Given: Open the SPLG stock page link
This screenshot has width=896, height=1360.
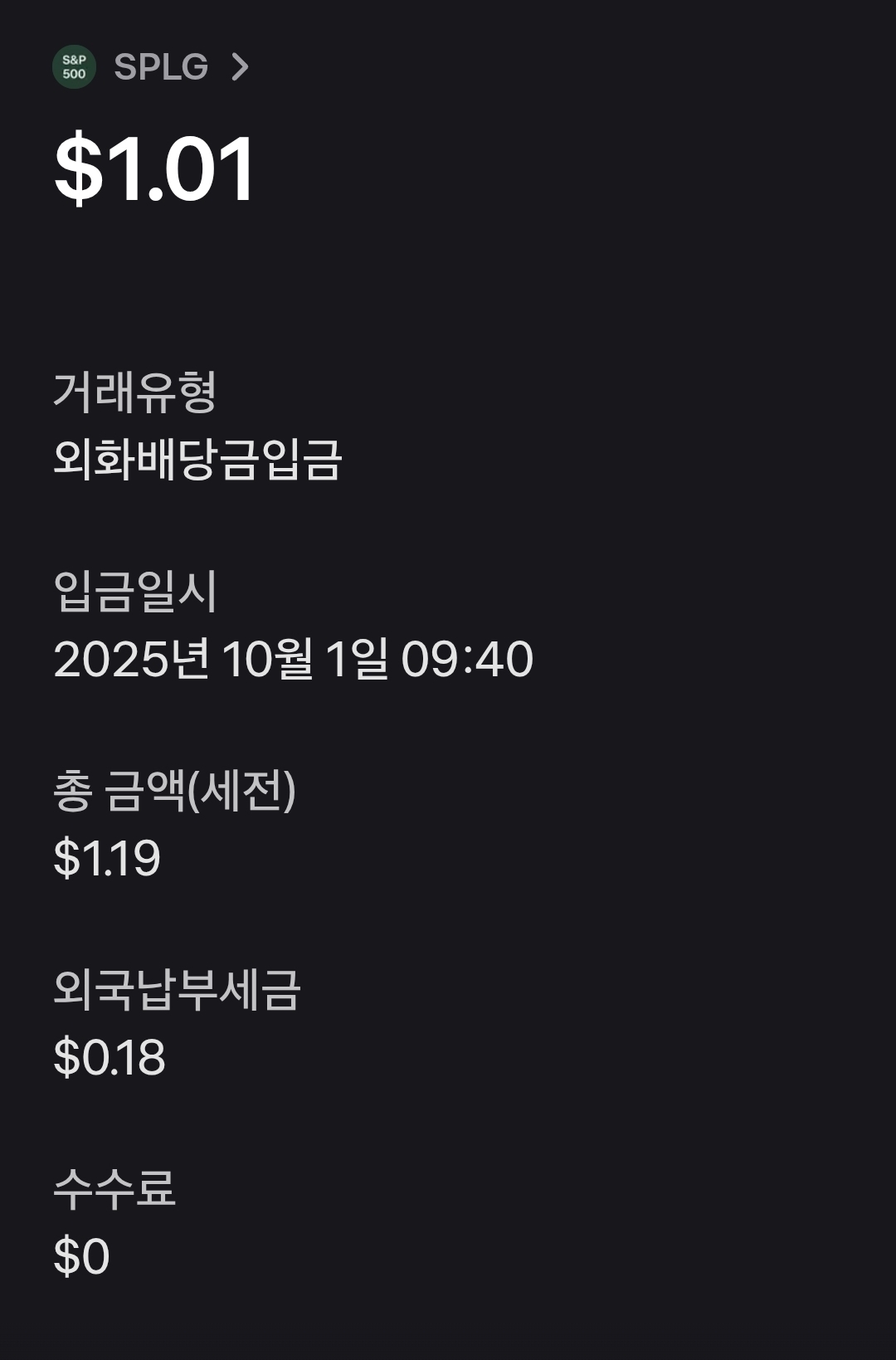Looking at the screenshot, I should pos(161,67).
